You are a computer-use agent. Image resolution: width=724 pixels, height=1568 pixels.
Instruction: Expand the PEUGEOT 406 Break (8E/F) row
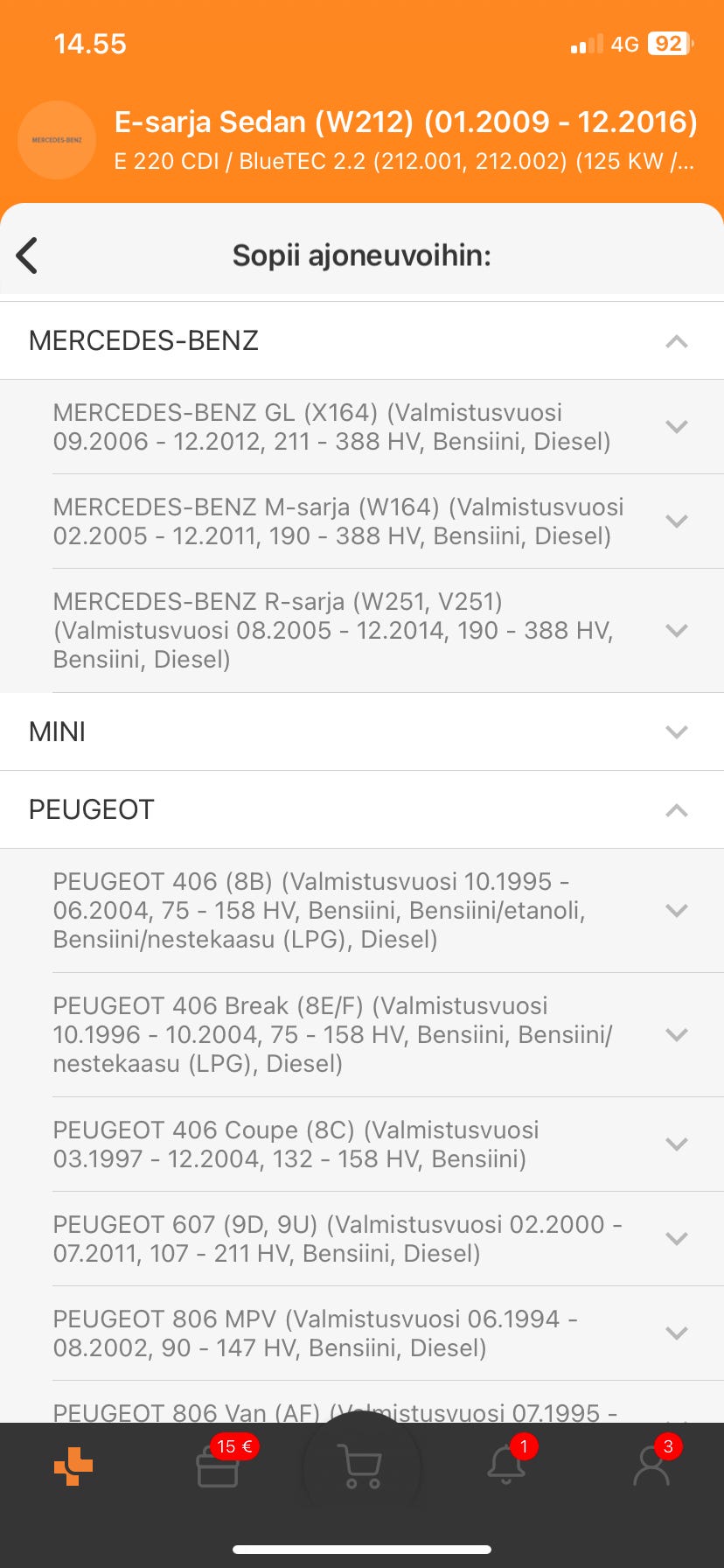click(676, 1034)
